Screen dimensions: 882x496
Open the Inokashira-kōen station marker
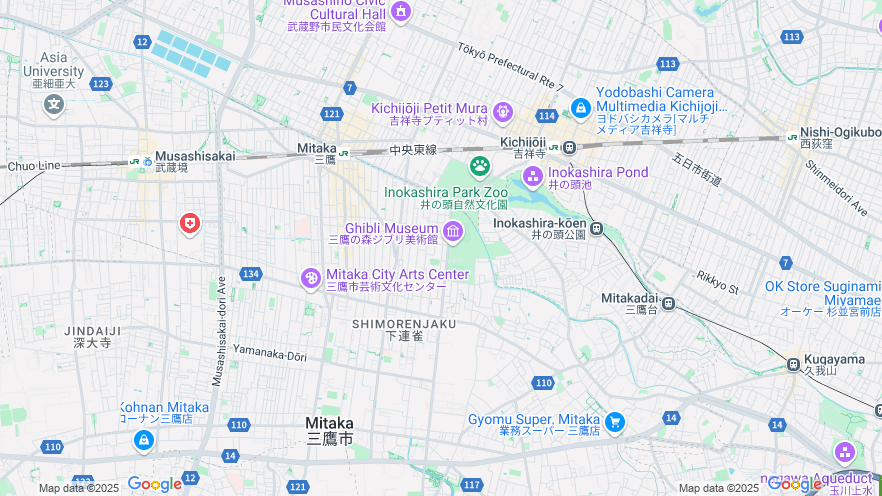pos(596,228)
